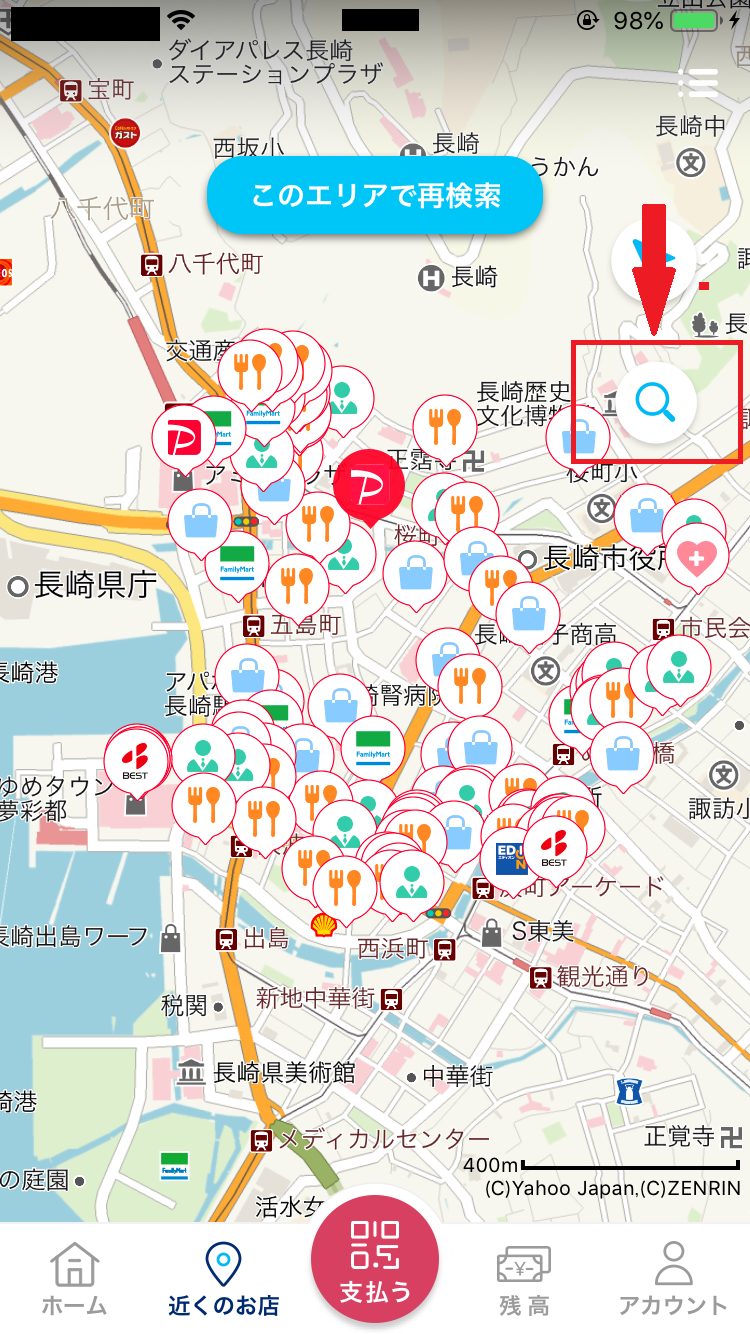Tap the pink heart pharmacy map pin
This screenshot has width=750, height=1334.
(x=696, y=557)
